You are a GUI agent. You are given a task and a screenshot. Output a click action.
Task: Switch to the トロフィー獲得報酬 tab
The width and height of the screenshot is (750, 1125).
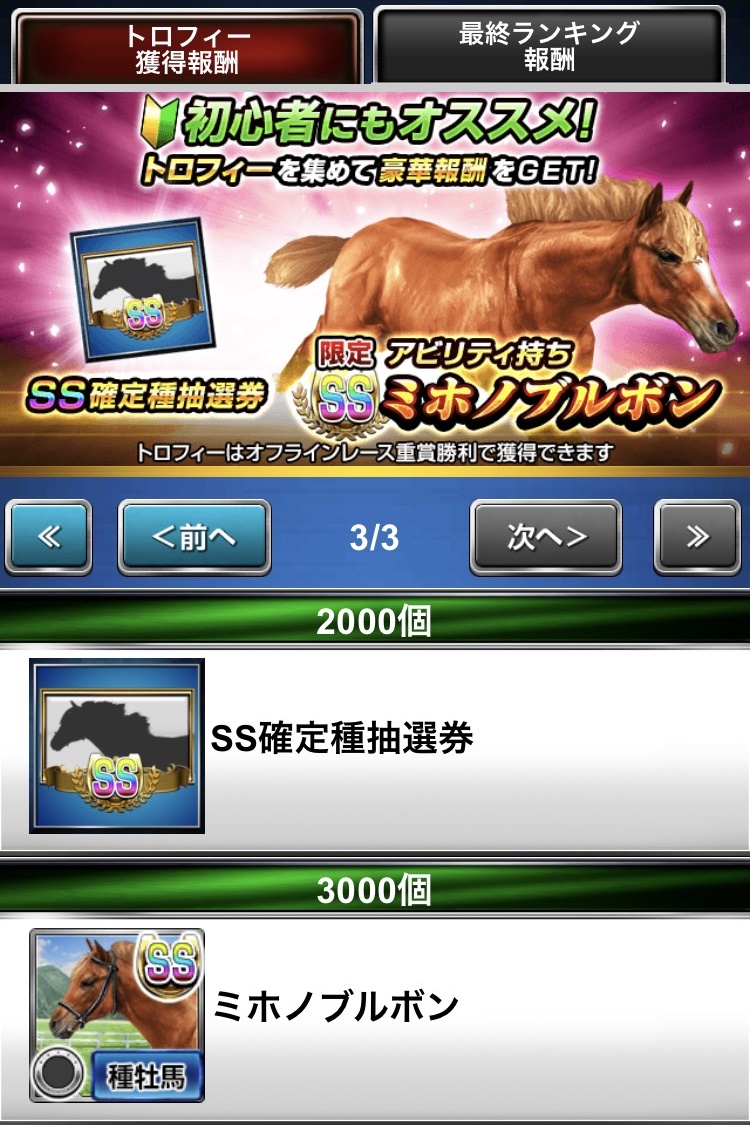187,47
